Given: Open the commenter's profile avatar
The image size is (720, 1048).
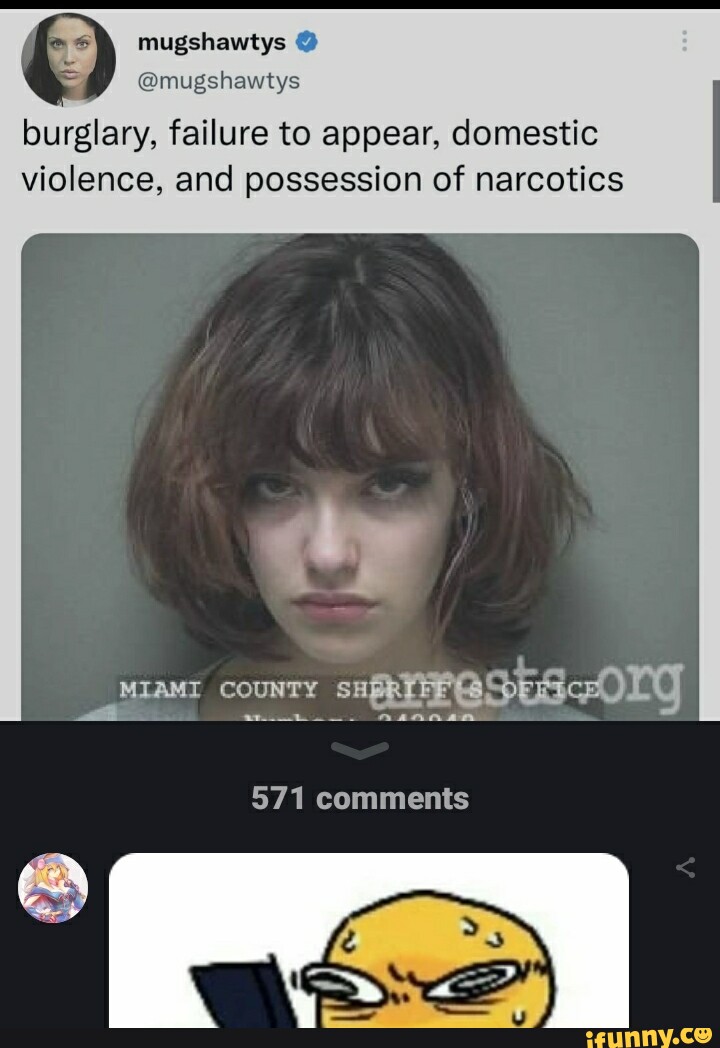Looking at the screenshot, I should pos(53,887).
